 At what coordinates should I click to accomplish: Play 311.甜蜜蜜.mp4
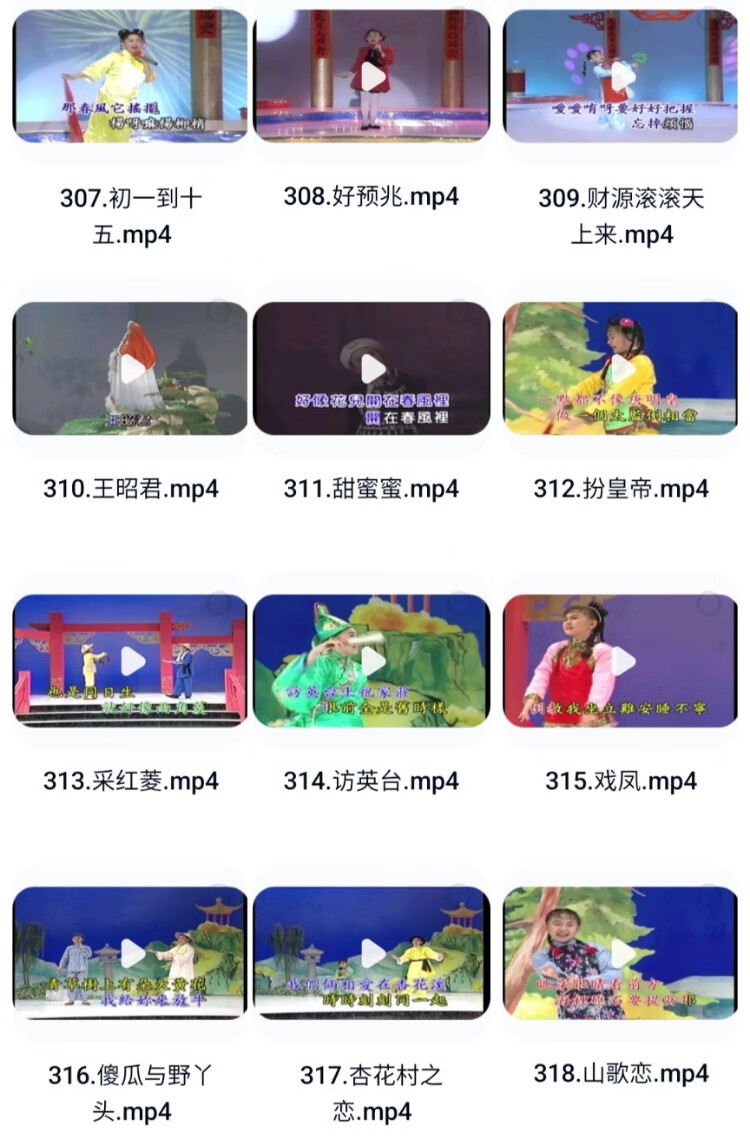(372, 368)
